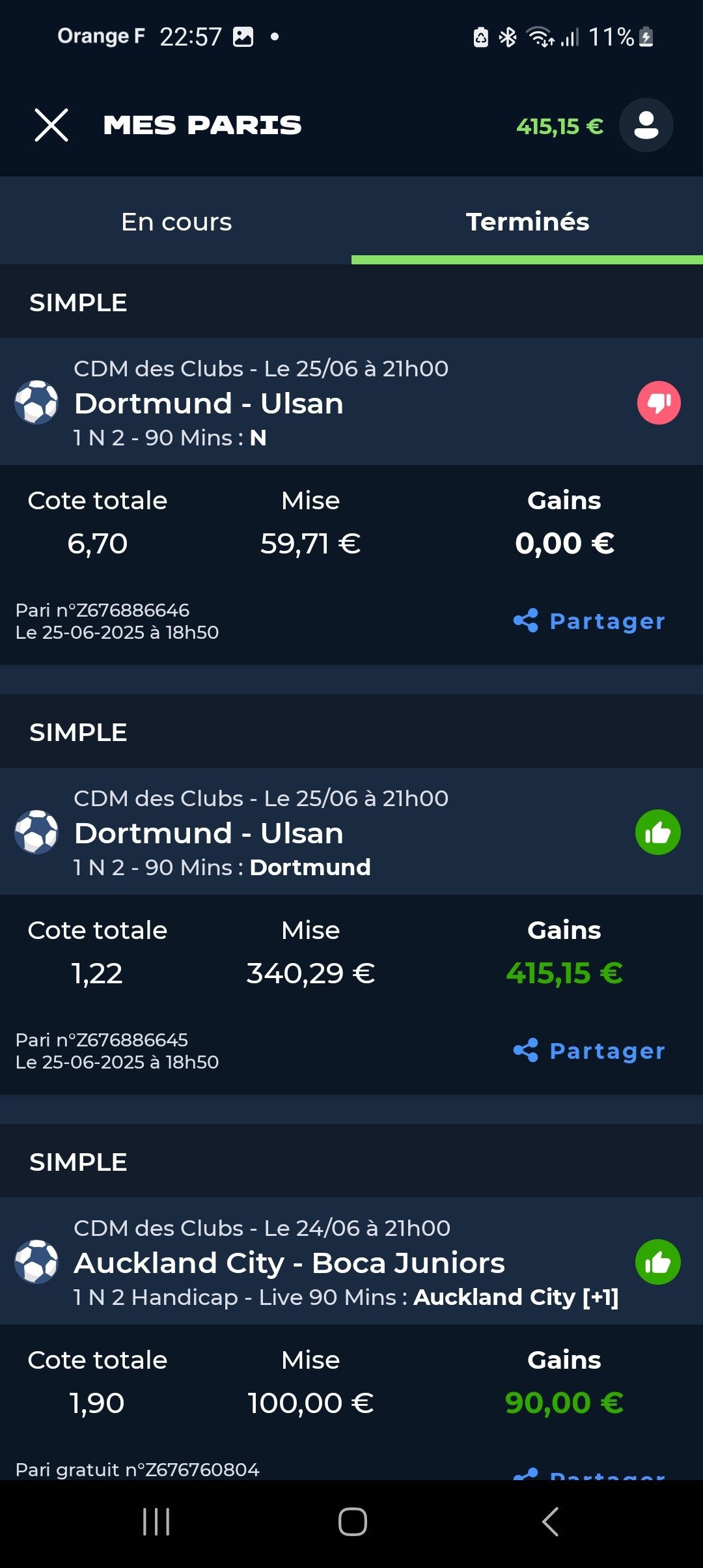Viewport: 703px width, 1568px height.
Task: Open the Dortmund - Ulsan bet on N
Action: pos(351,402)
